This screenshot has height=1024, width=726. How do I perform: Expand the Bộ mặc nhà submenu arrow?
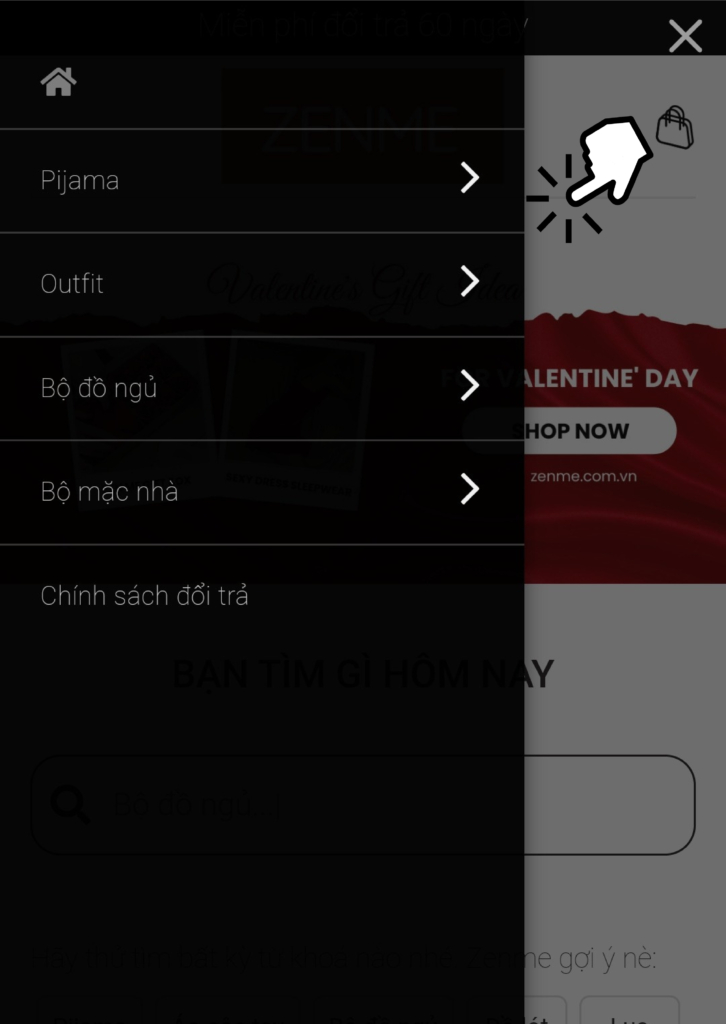pos(469,490)
